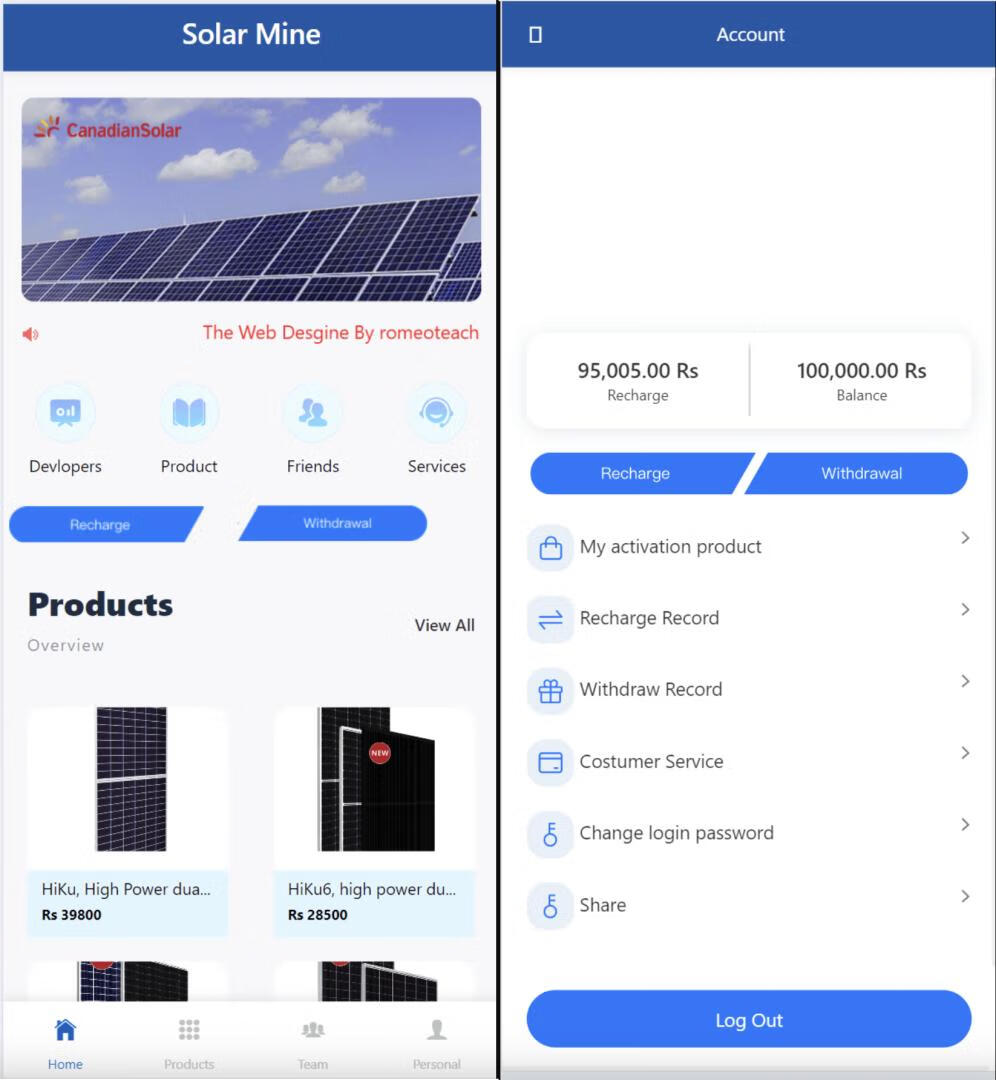Open the Share row
Image resolution: width=996 pixels, height=1080 pixels.
(749, 905)
